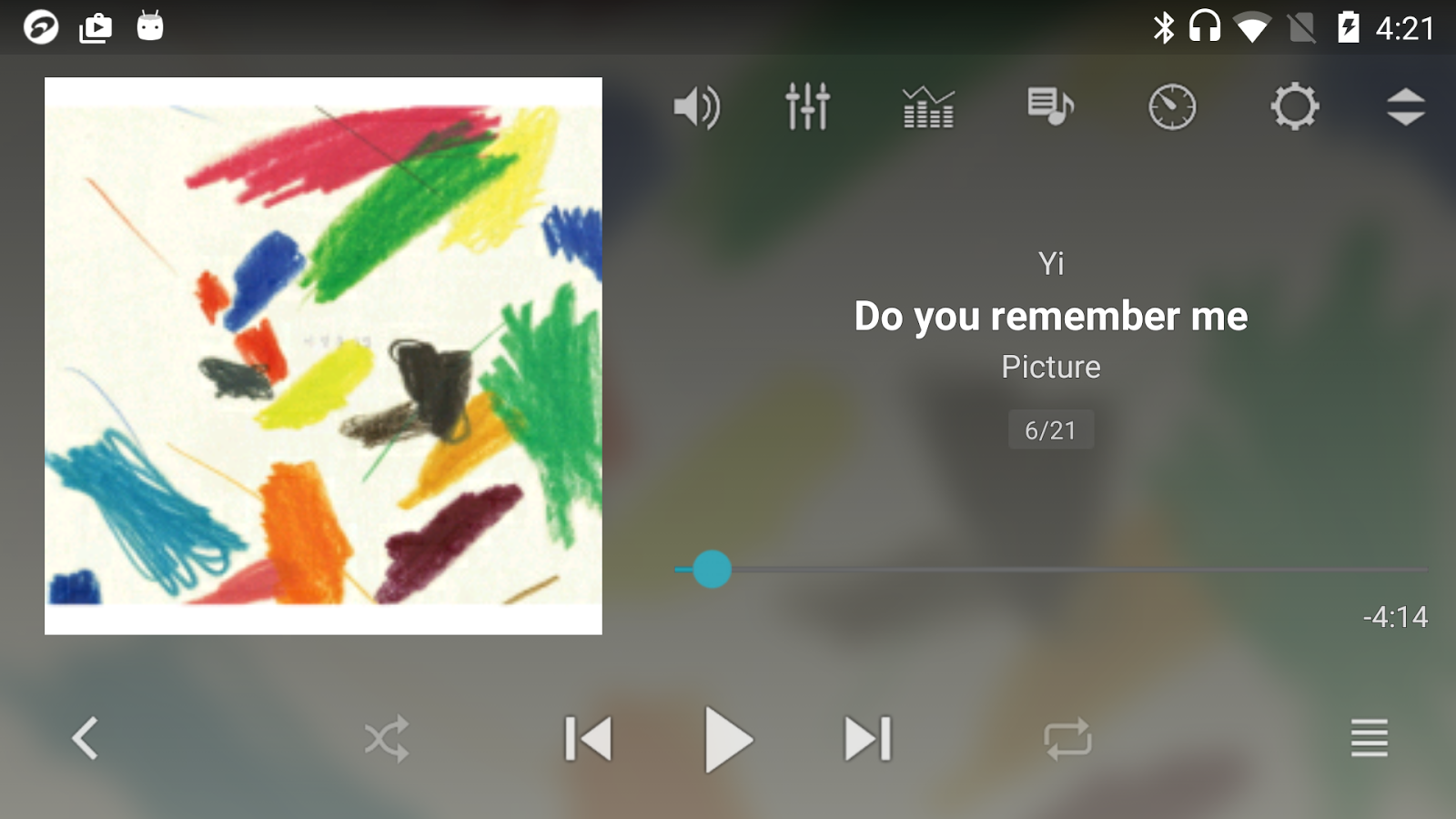Skip to the previous track
1456x819 pixels.
tap(588, 739)
